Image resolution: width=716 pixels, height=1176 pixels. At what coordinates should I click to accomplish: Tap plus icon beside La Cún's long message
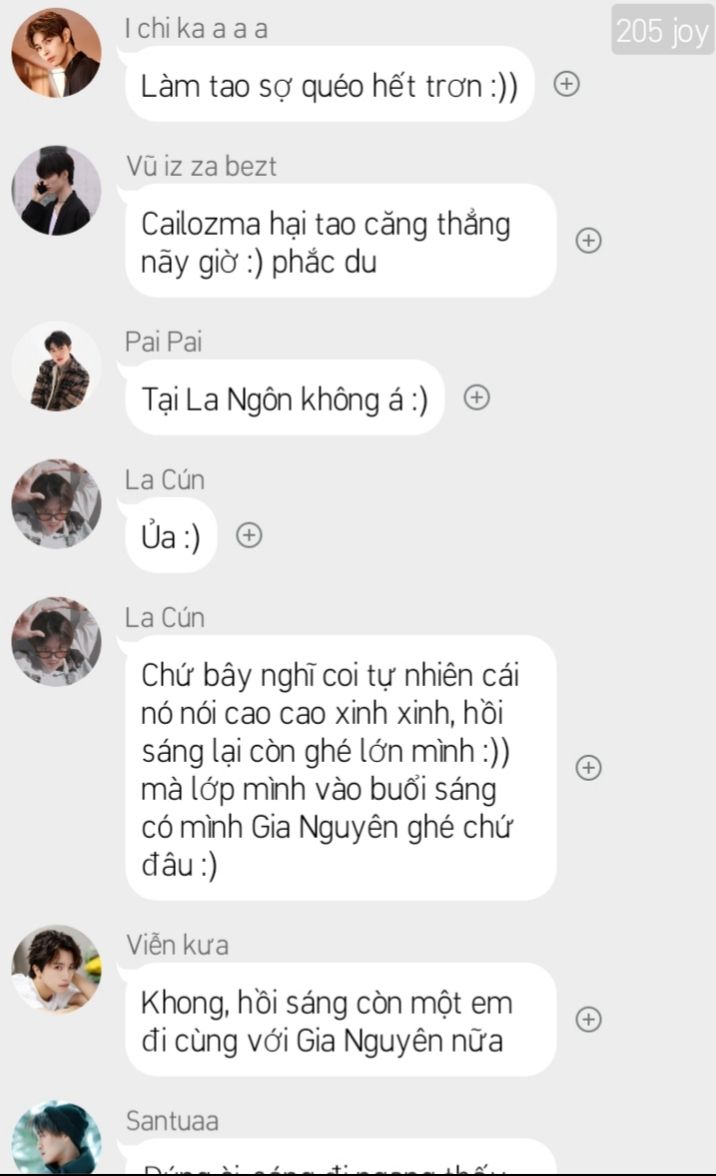coord(589,767)
